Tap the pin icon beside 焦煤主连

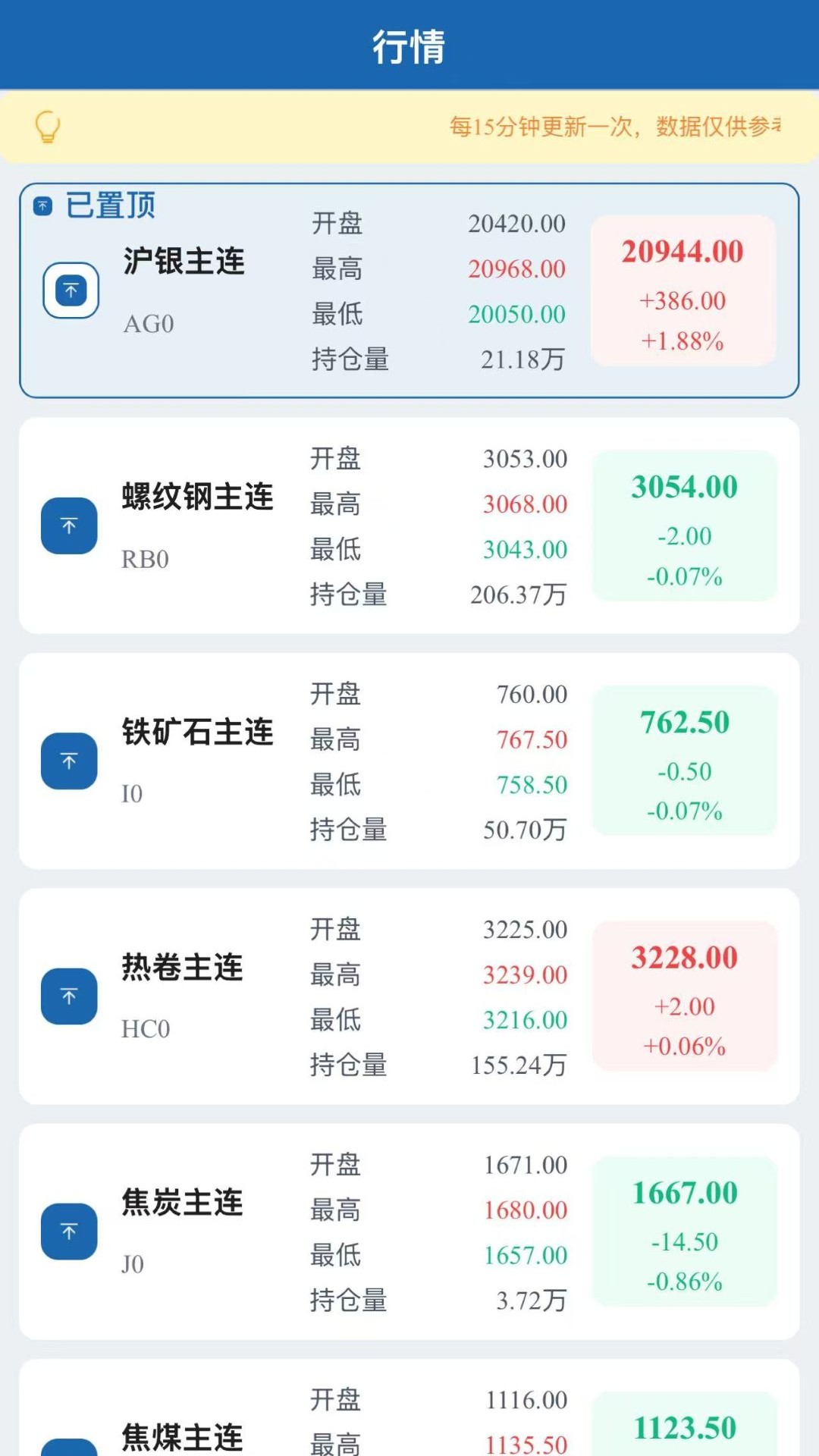(x=69, y=1448)
